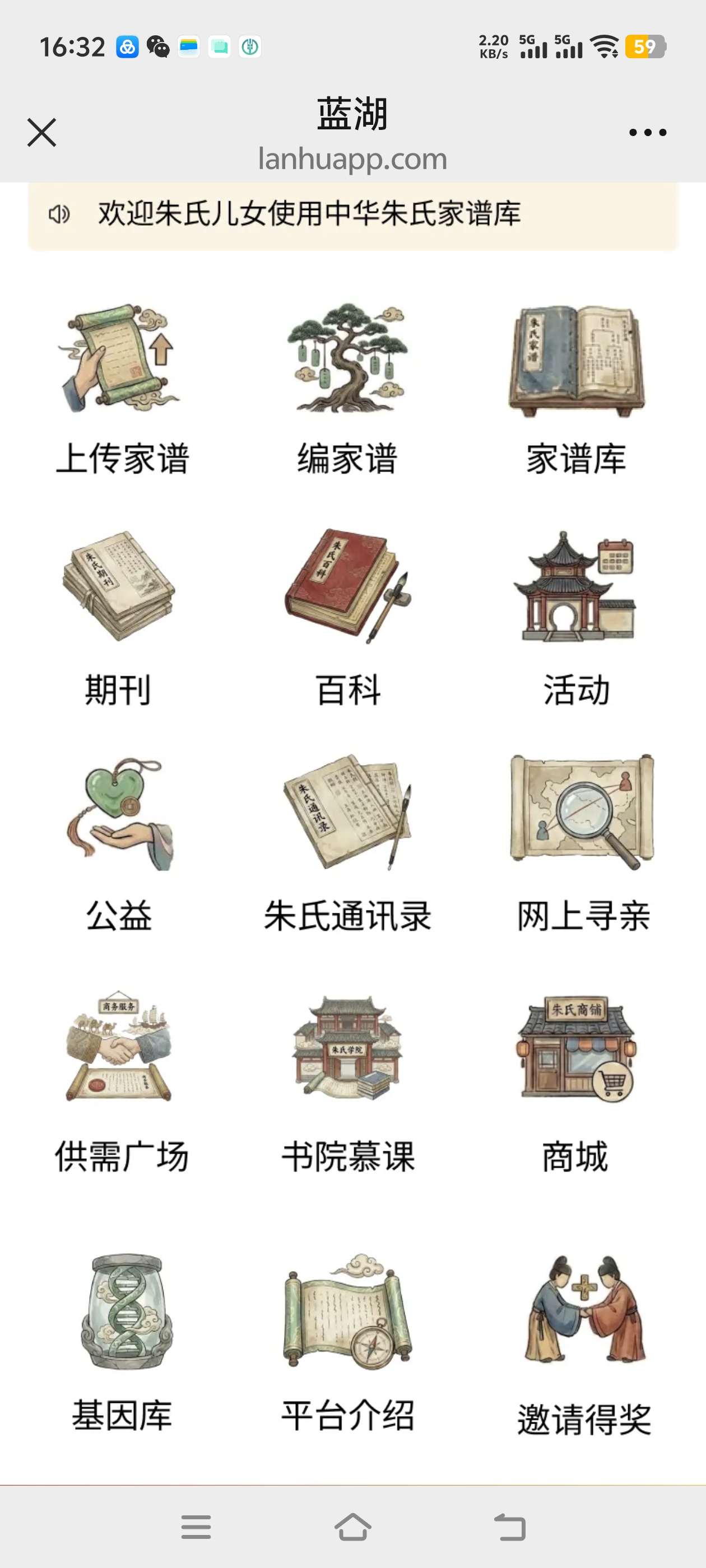Screen dimensions: 706x1568
Task: Open 朱氏通讯录 contact directory
Action: [x=348, y=843]
